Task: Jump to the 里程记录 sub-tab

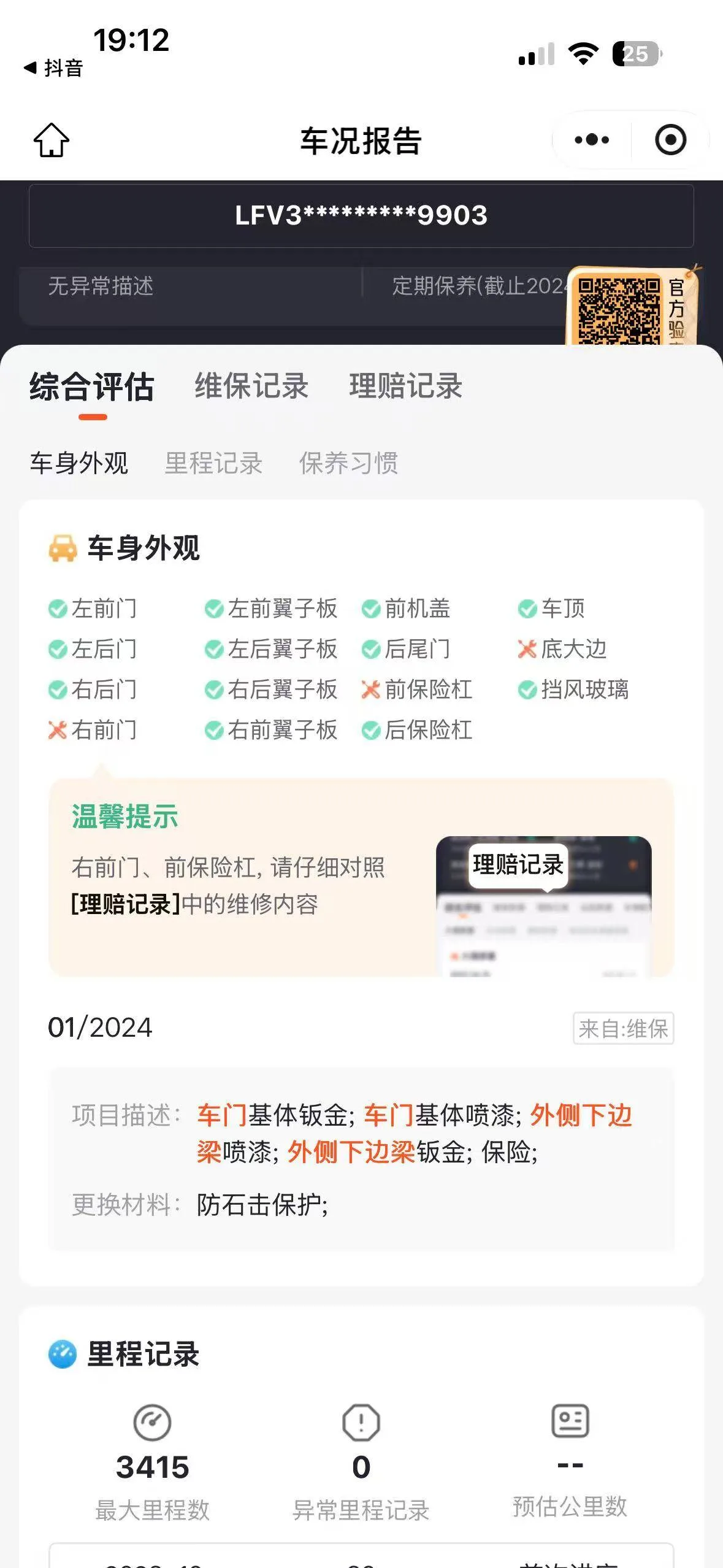Action: (213, 463)
